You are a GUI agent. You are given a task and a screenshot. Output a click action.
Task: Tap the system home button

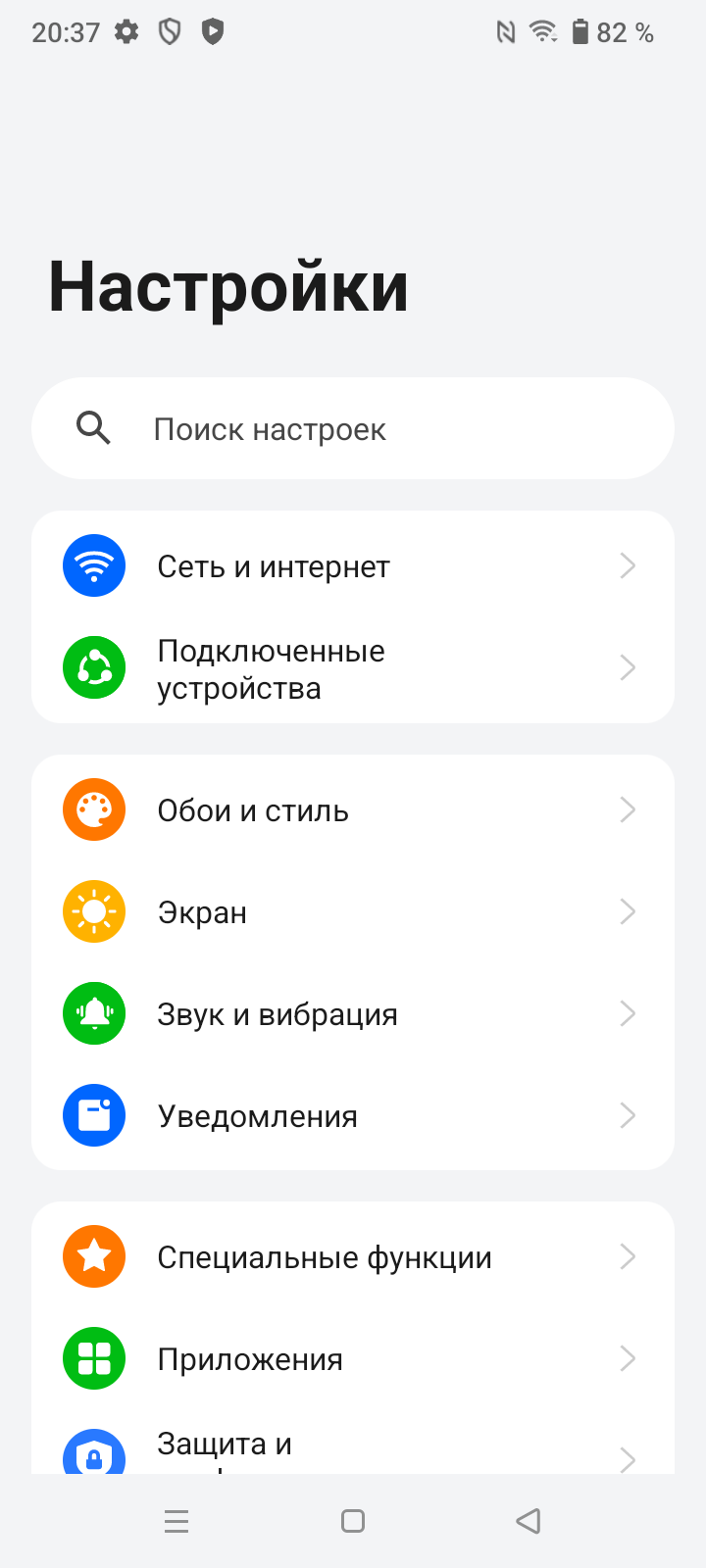click(x=353, y=1521)
